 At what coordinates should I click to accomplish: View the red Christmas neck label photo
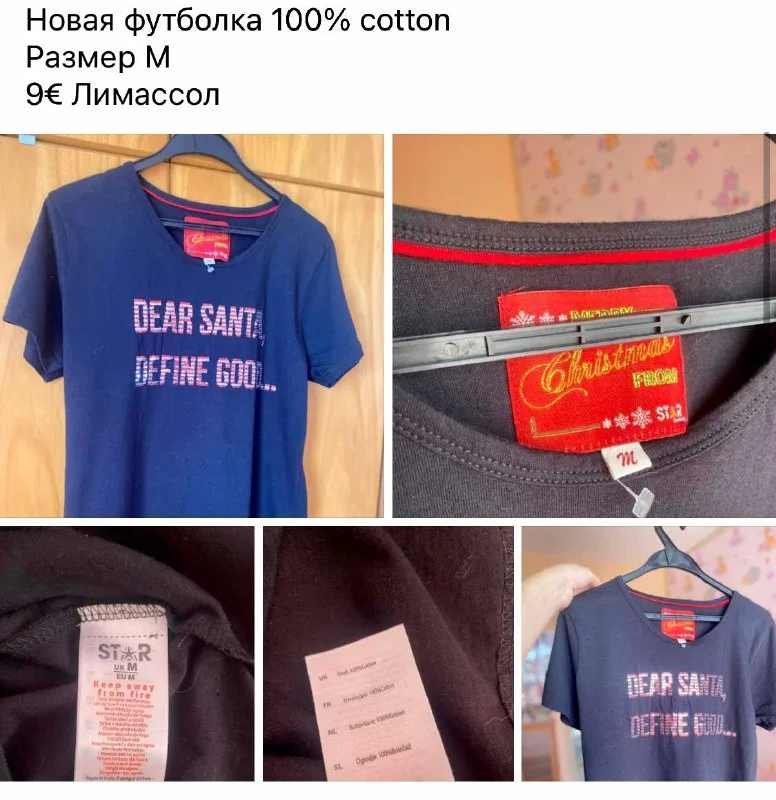(584, 325)
